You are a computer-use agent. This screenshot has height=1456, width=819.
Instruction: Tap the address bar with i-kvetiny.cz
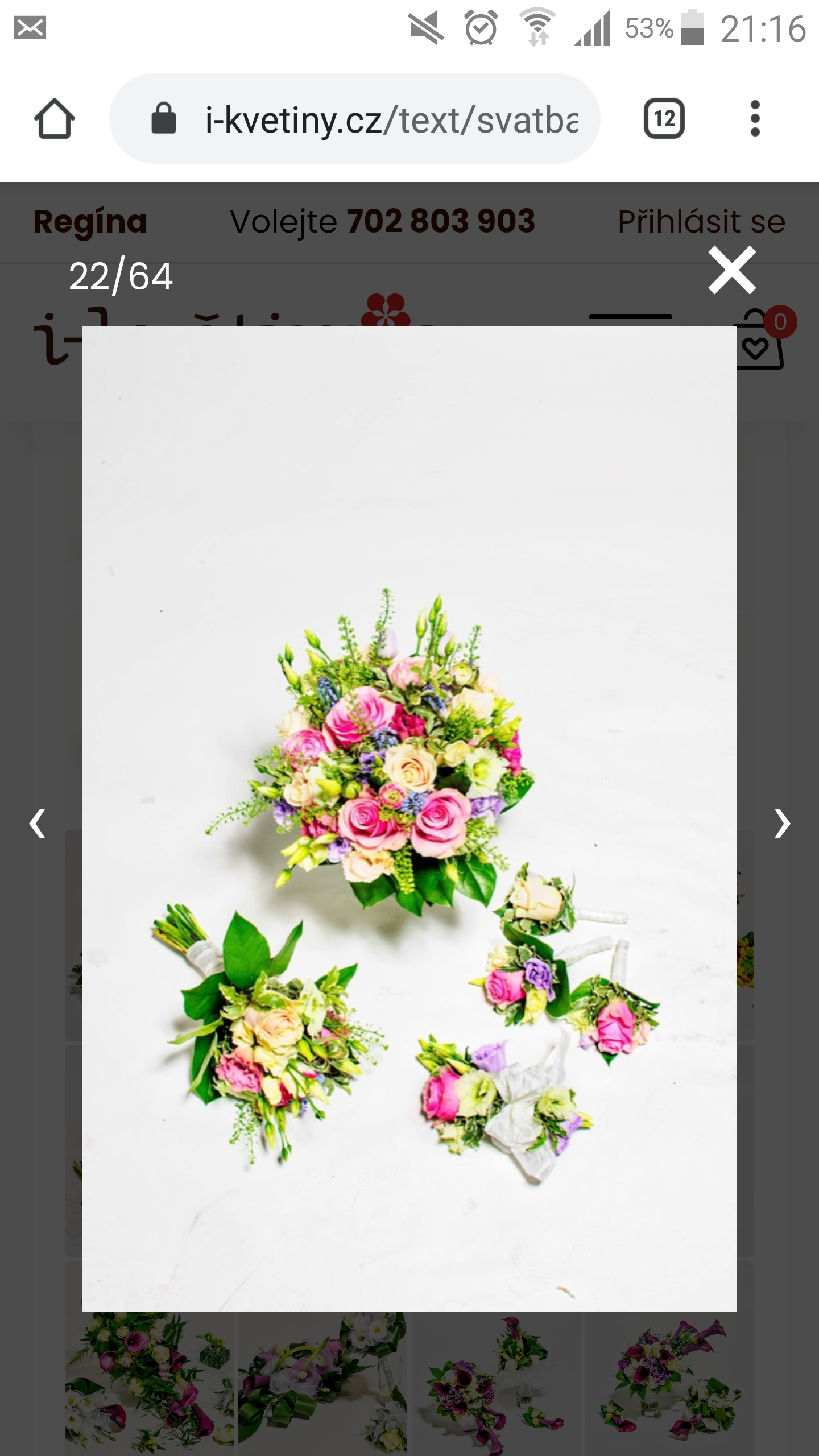[355, 118]
